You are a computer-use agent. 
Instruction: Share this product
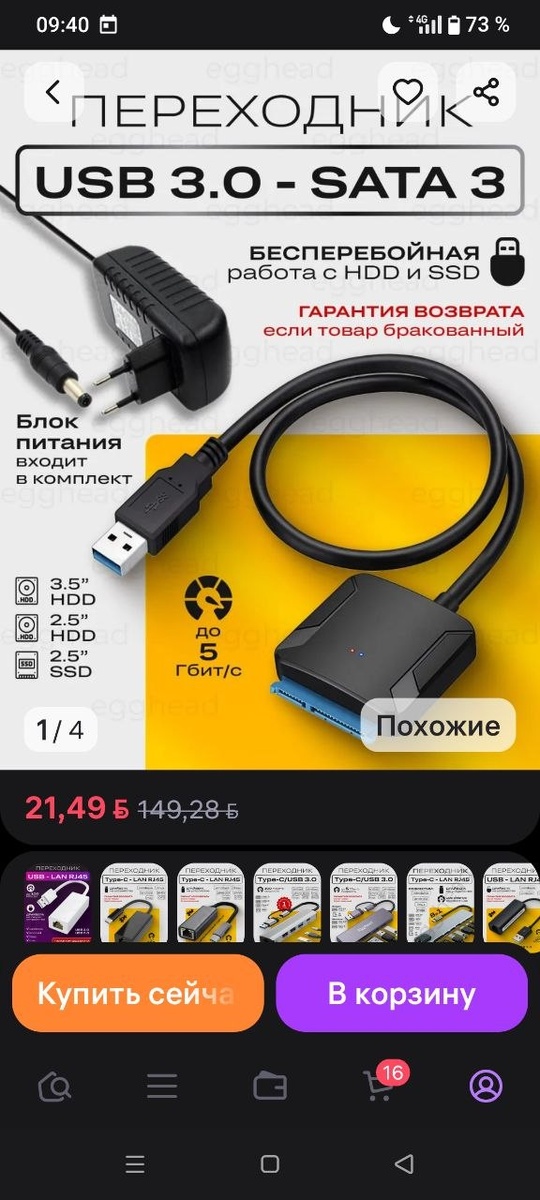tap(486, 93)
